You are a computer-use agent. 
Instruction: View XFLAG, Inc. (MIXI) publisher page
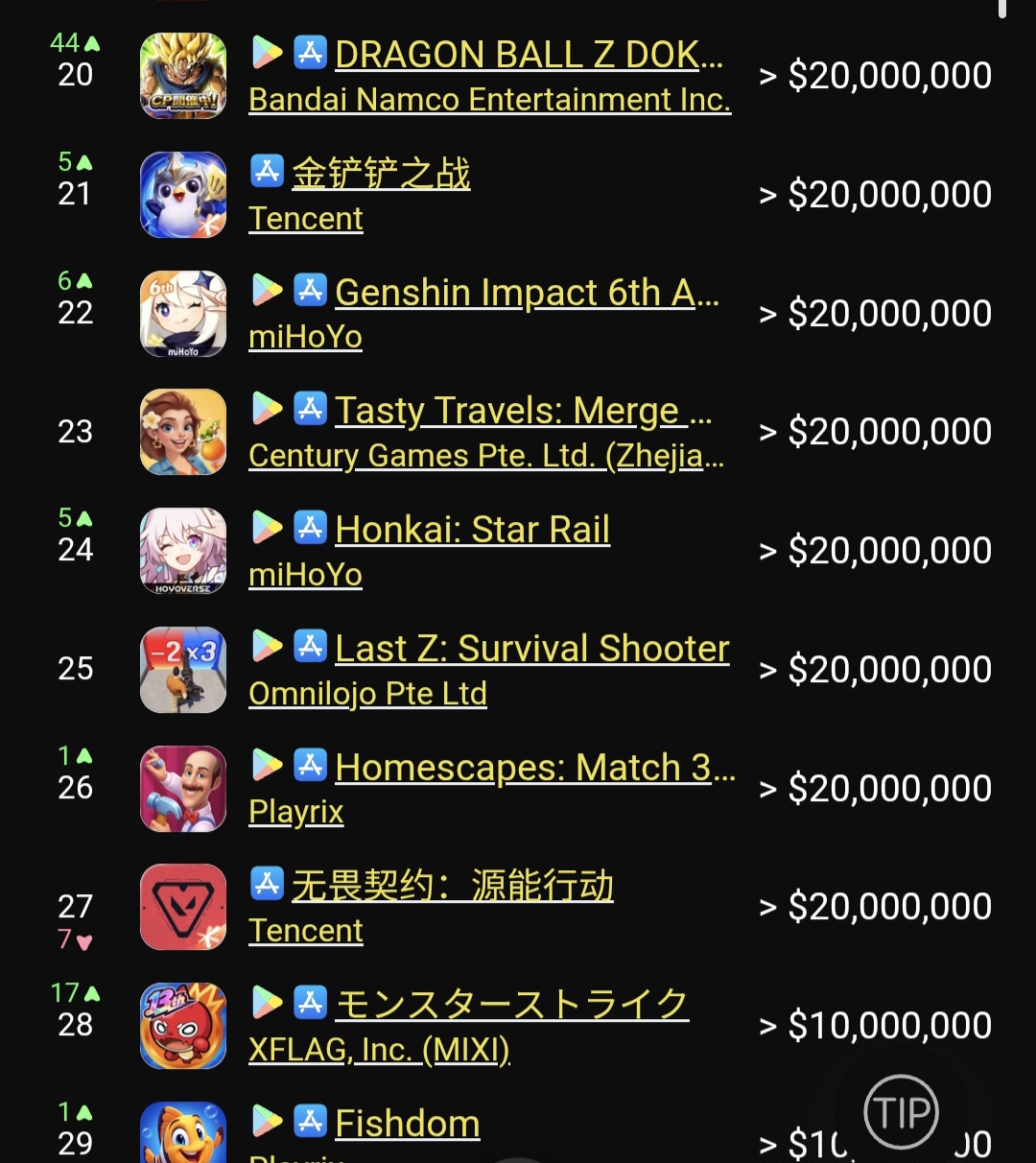pos(379,1050)
